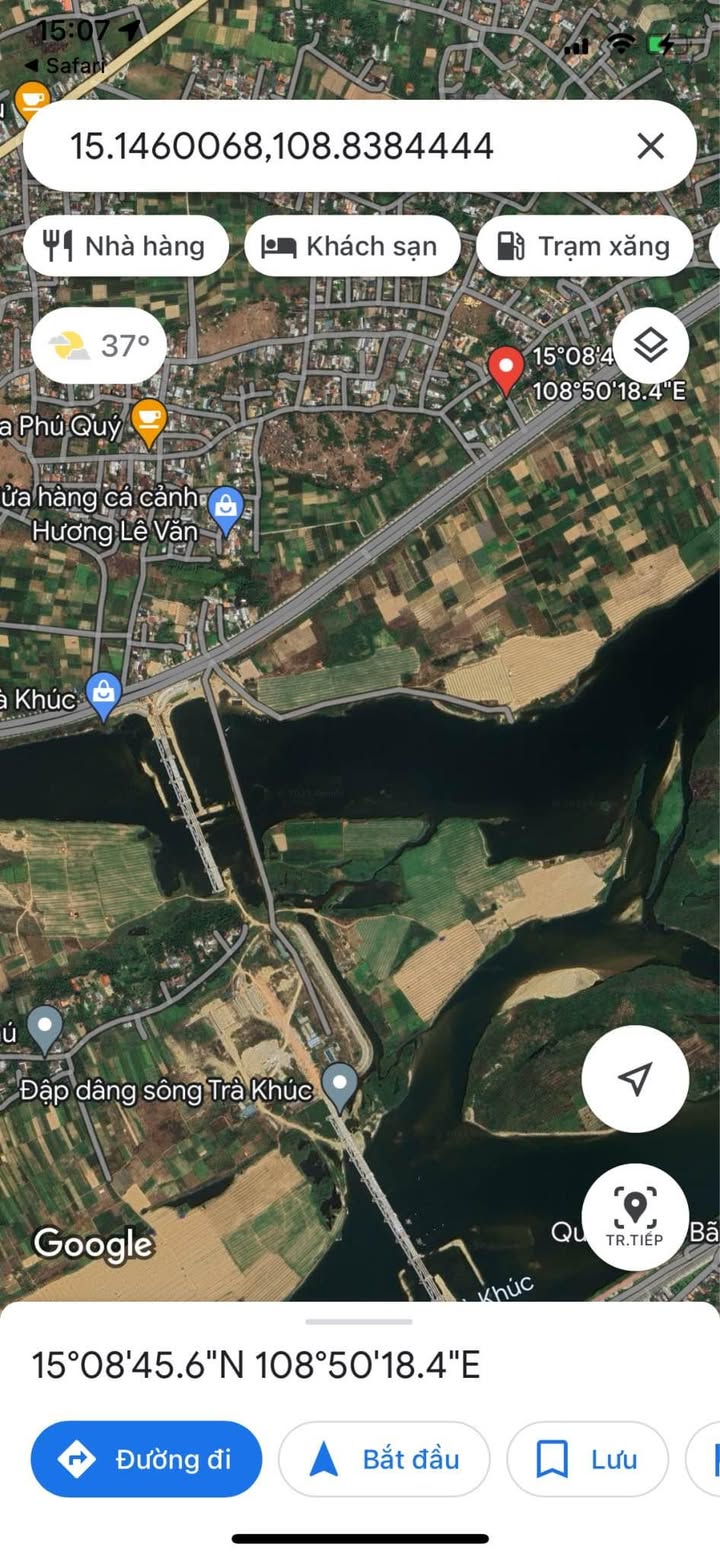Select the Nhà hàng chip
This screenshot has height=1559, width=720.
pyautogui.click(x=126, y=246)
